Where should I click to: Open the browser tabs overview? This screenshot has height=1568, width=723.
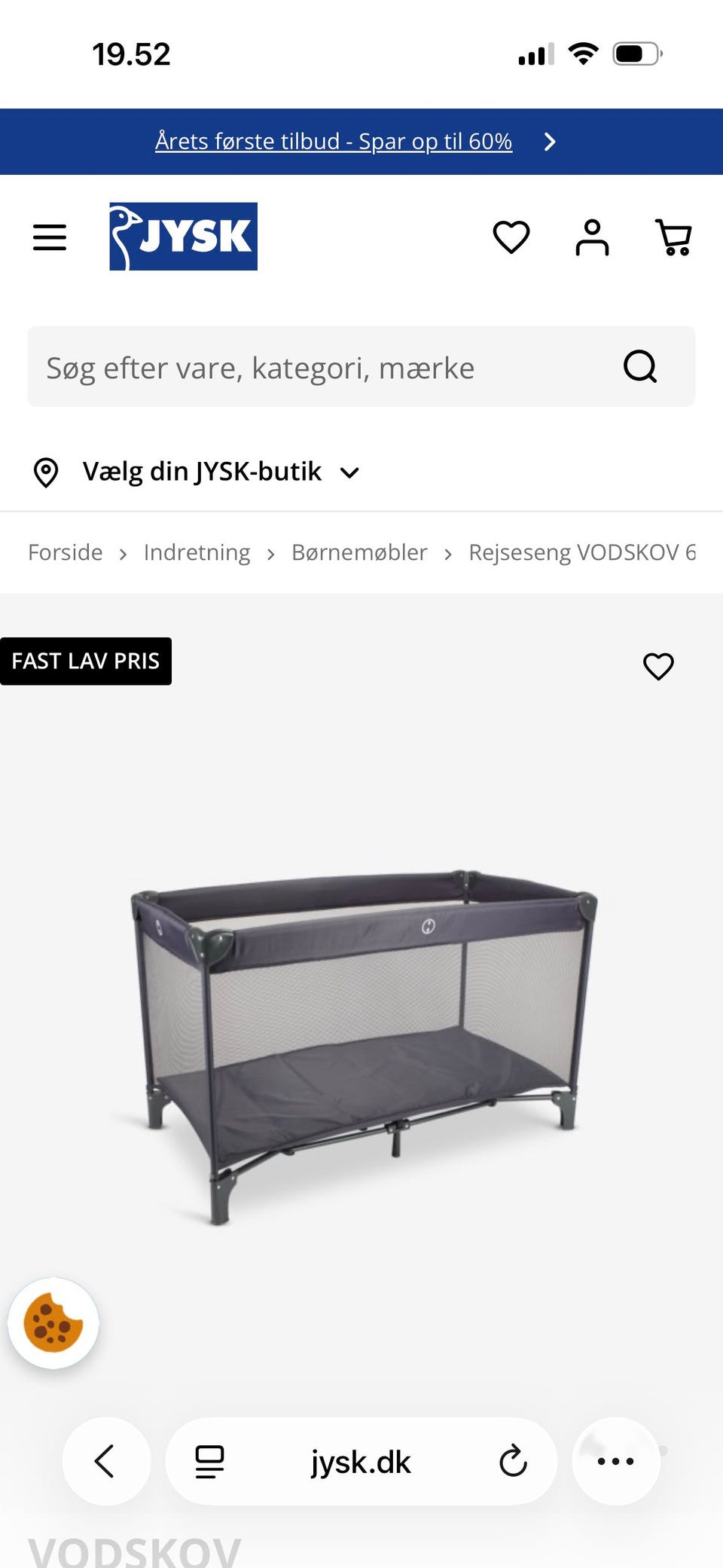coord(209,1462)
